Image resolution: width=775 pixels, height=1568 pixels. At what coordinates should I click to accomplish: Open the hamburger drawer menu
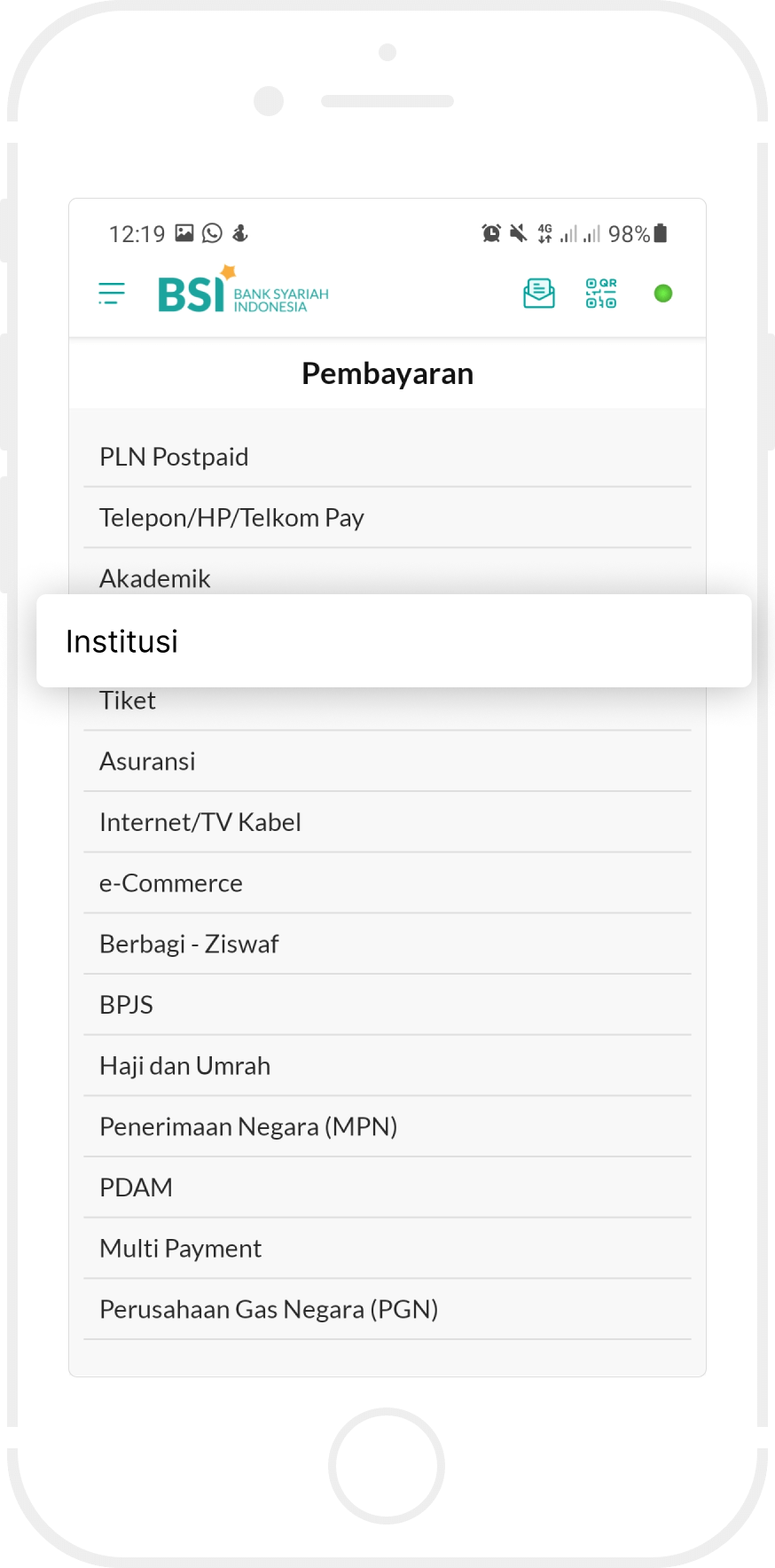(112, 294)
